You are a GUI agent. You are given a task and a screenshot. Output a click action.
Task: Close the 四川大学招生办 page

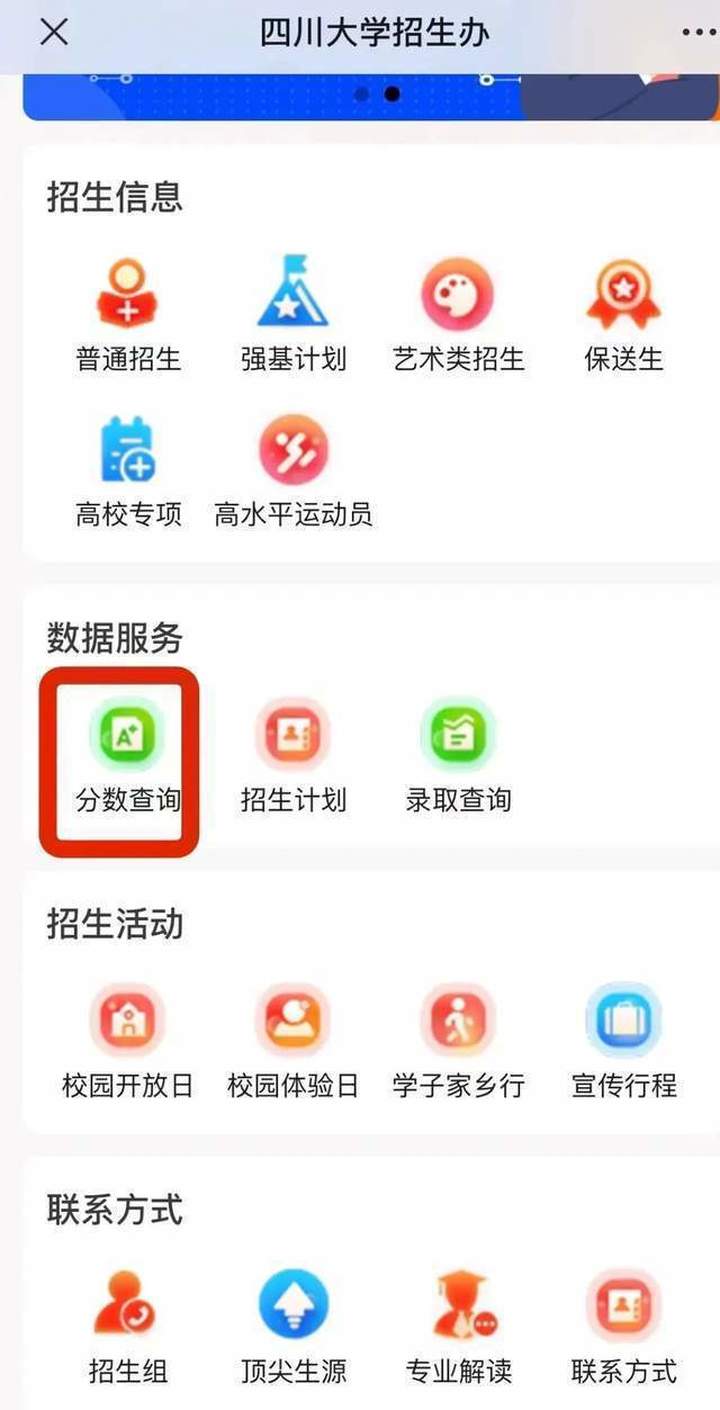pyautogui.click(x=54, y=32)
